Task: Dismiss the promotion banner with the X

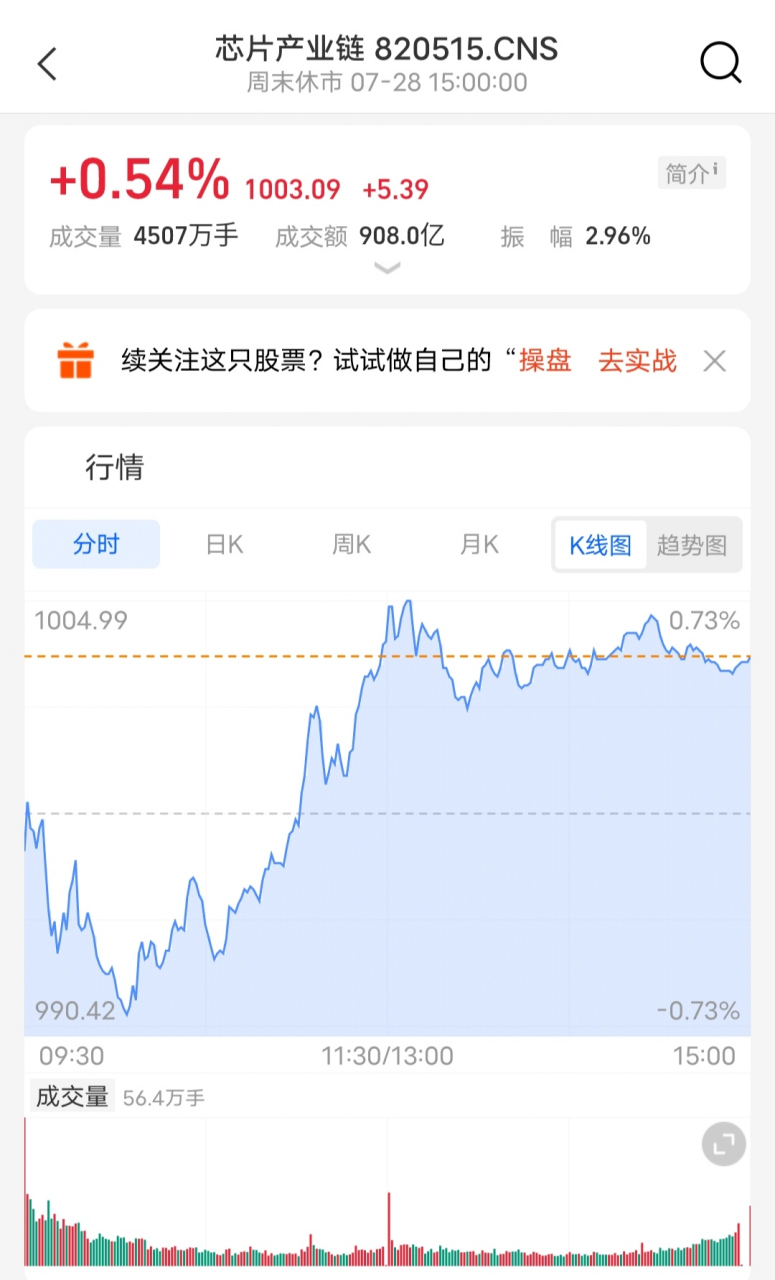Action: click(x=715, y=360)
